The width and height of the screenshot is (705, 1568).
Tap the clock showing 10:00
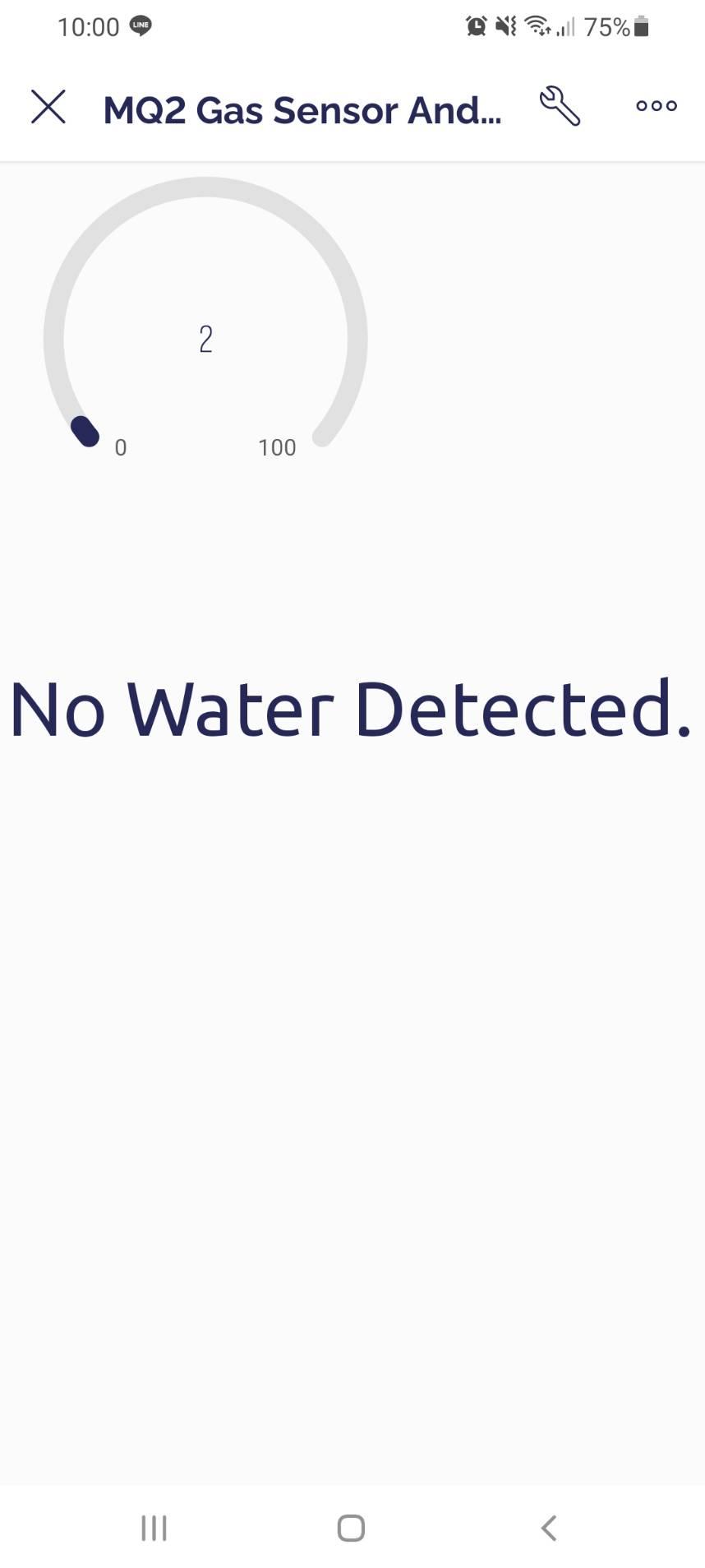[90, 26]
